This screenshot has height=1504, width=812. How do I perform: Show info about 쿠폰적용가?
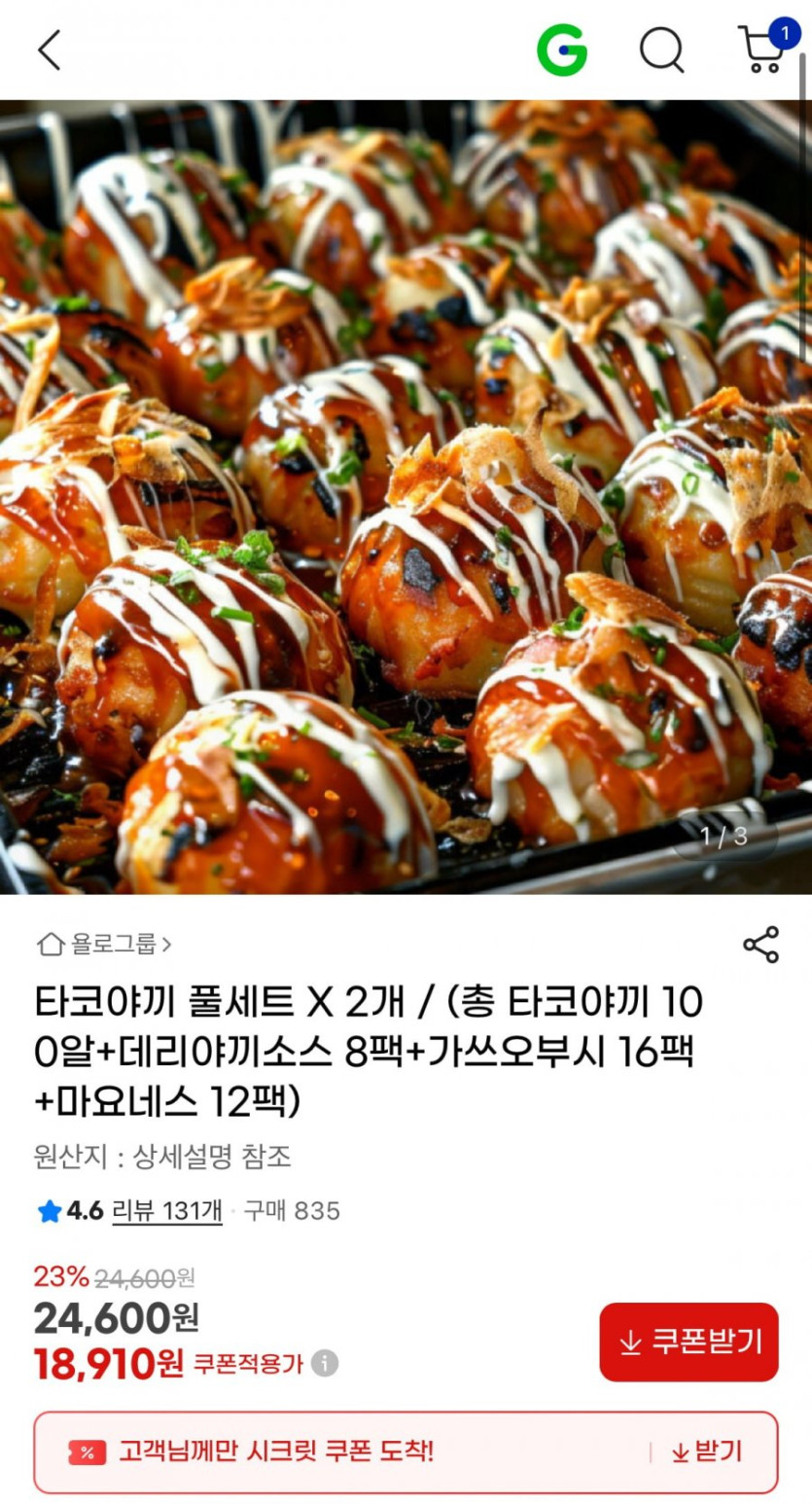pyautogui.click(x=325, y=1364)
